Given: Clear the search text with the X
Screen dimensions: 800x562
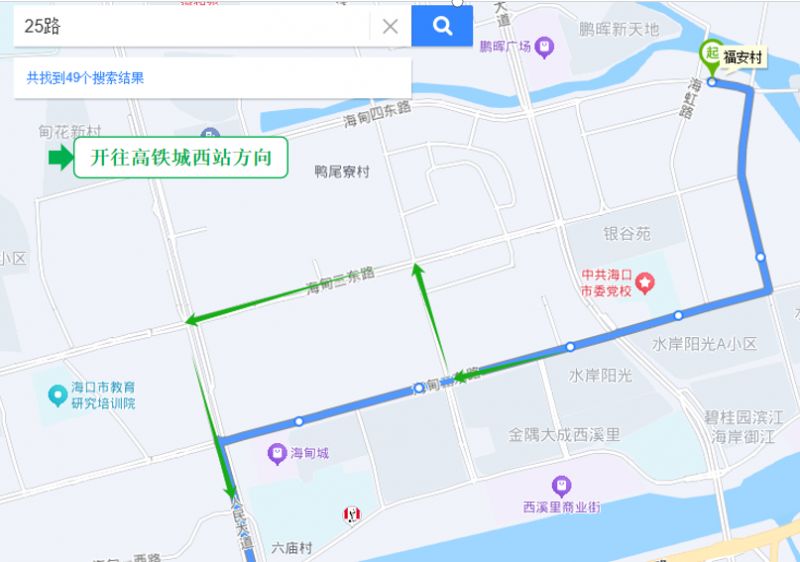Looking at the screenshot, I should [x=390, y=27].
